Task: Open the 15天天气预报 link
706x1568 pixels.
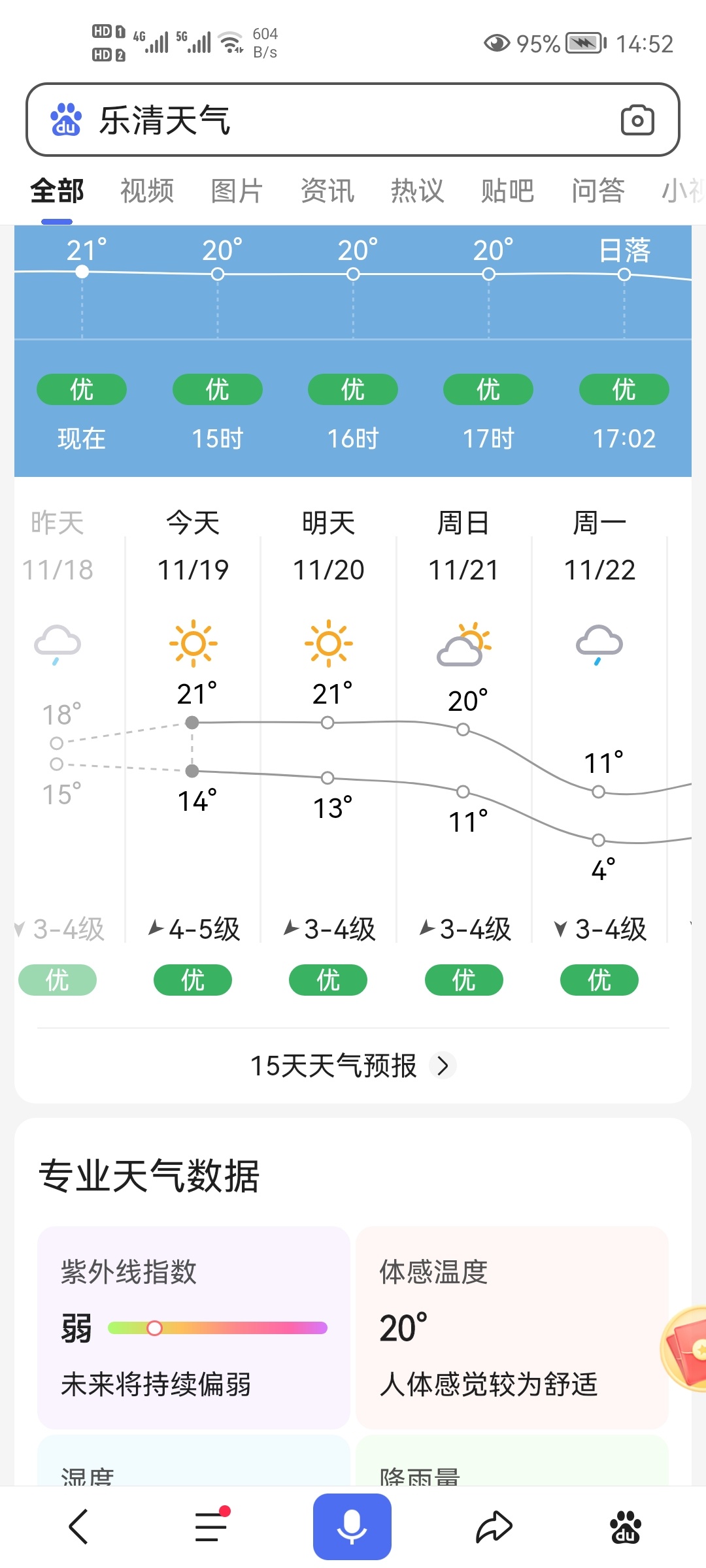Action: pyautogui.click(x=353, y=1066)
